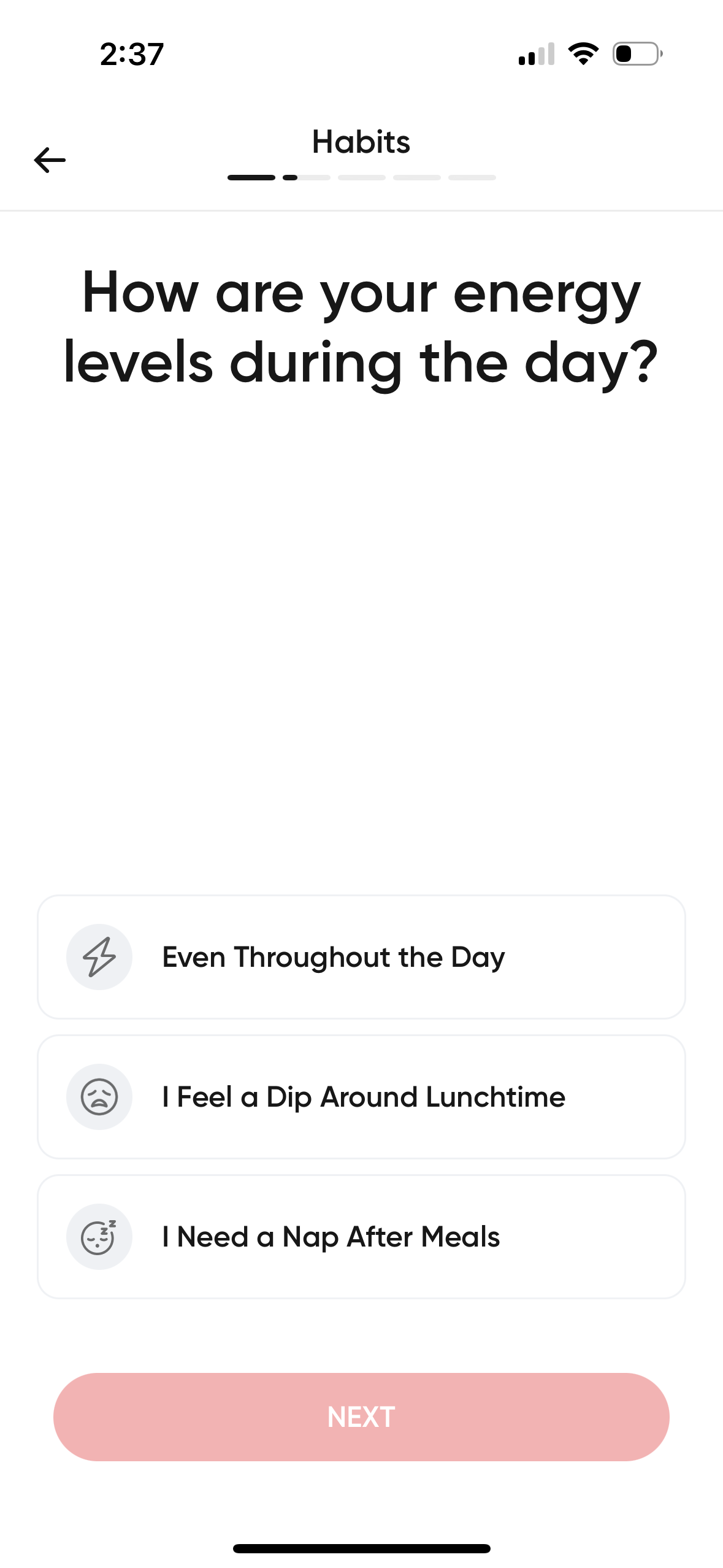Click the lightning bolt energy icon
Screen dimensions: 723x1568
[x=98, y=956]
